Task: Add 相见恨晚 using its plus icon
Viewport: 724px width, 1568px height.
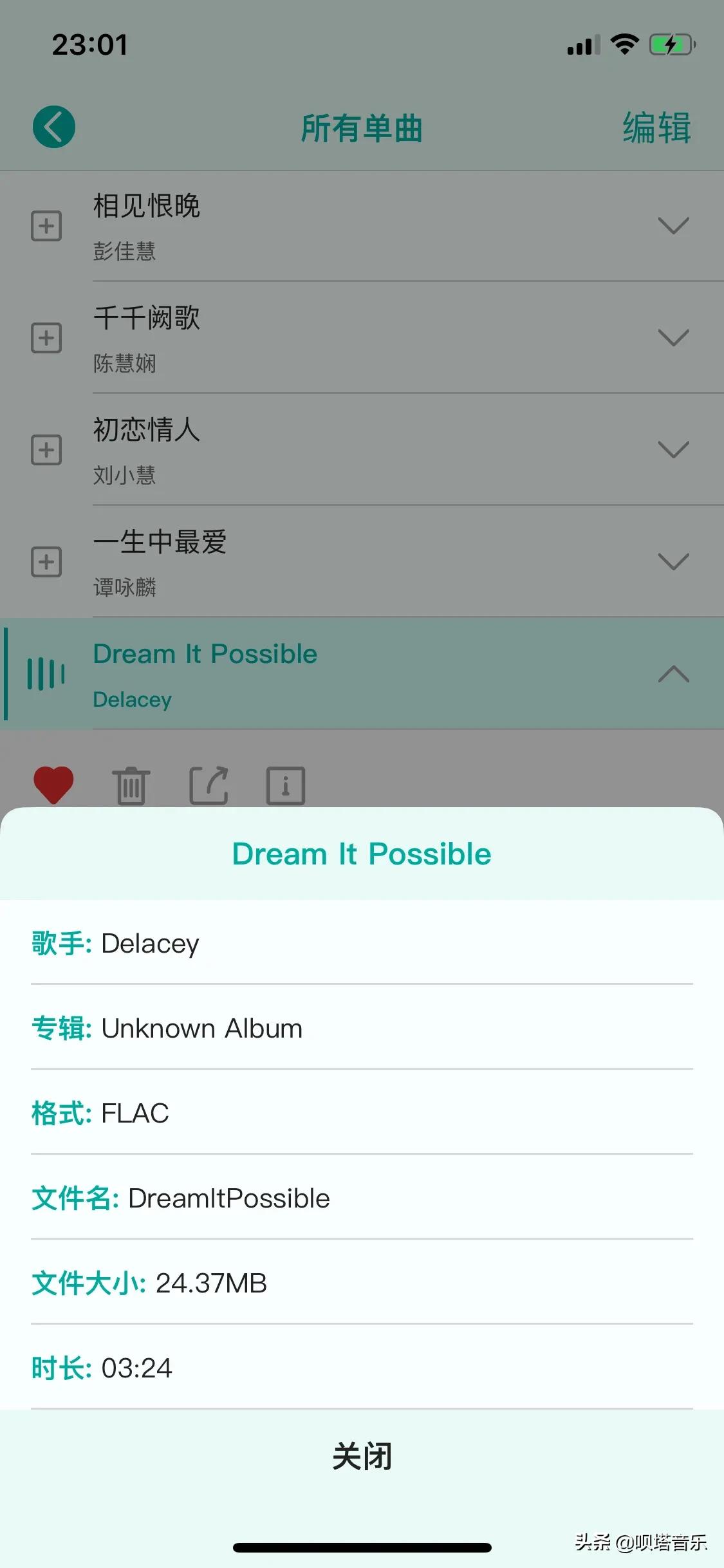Action: [x=46, y=226]
